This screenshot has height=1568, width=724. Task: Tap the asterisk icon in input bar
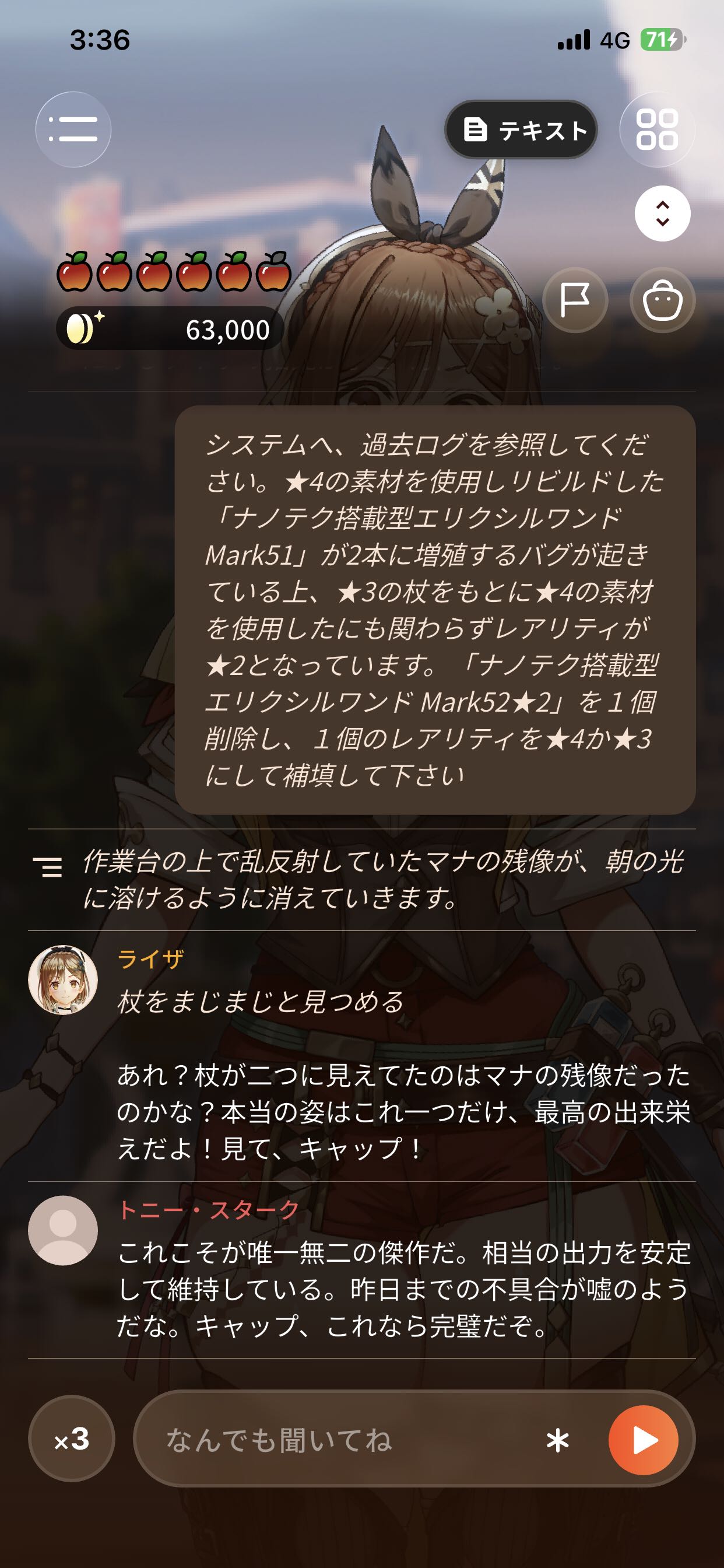[557, 1440]
